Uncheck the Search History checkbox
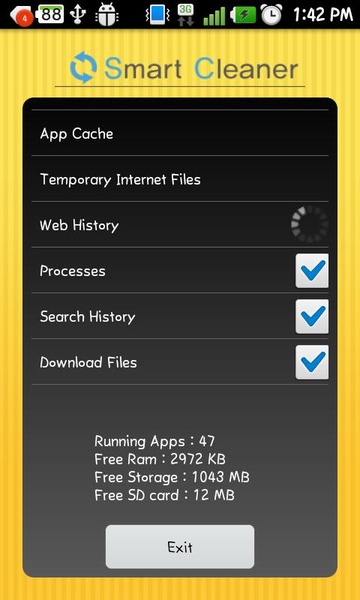Screen dimensions: 360x600 [312, 316]
